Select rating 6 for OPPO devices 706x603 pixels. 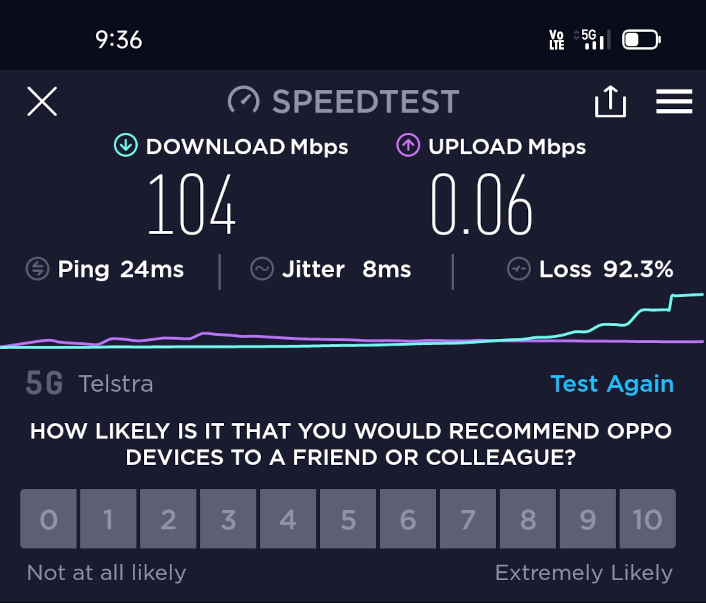click(x=408, y=519)
